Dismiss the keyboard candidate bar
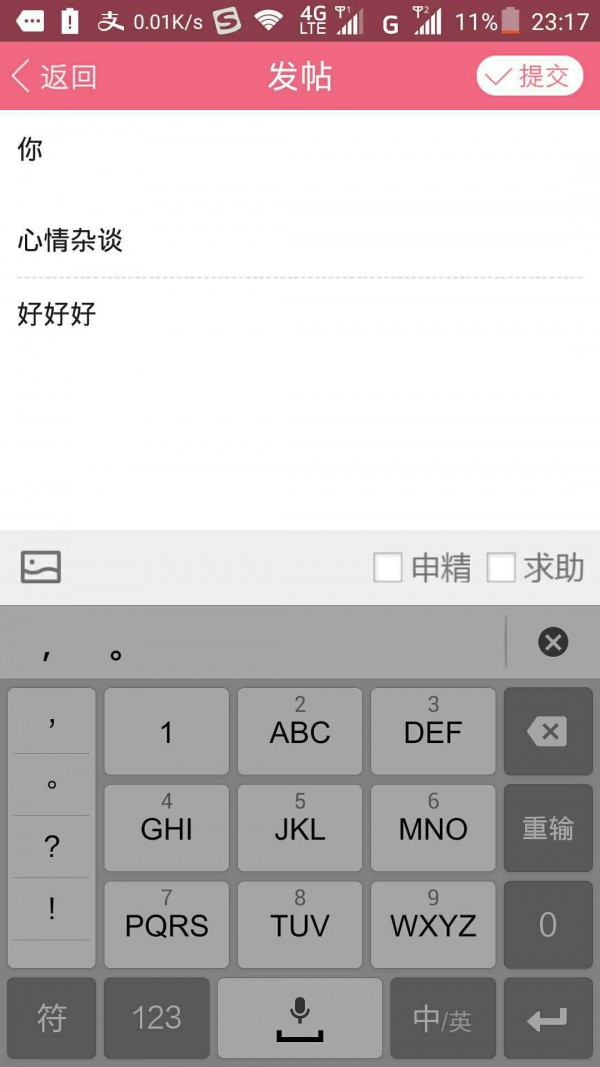 click(553, 642)
